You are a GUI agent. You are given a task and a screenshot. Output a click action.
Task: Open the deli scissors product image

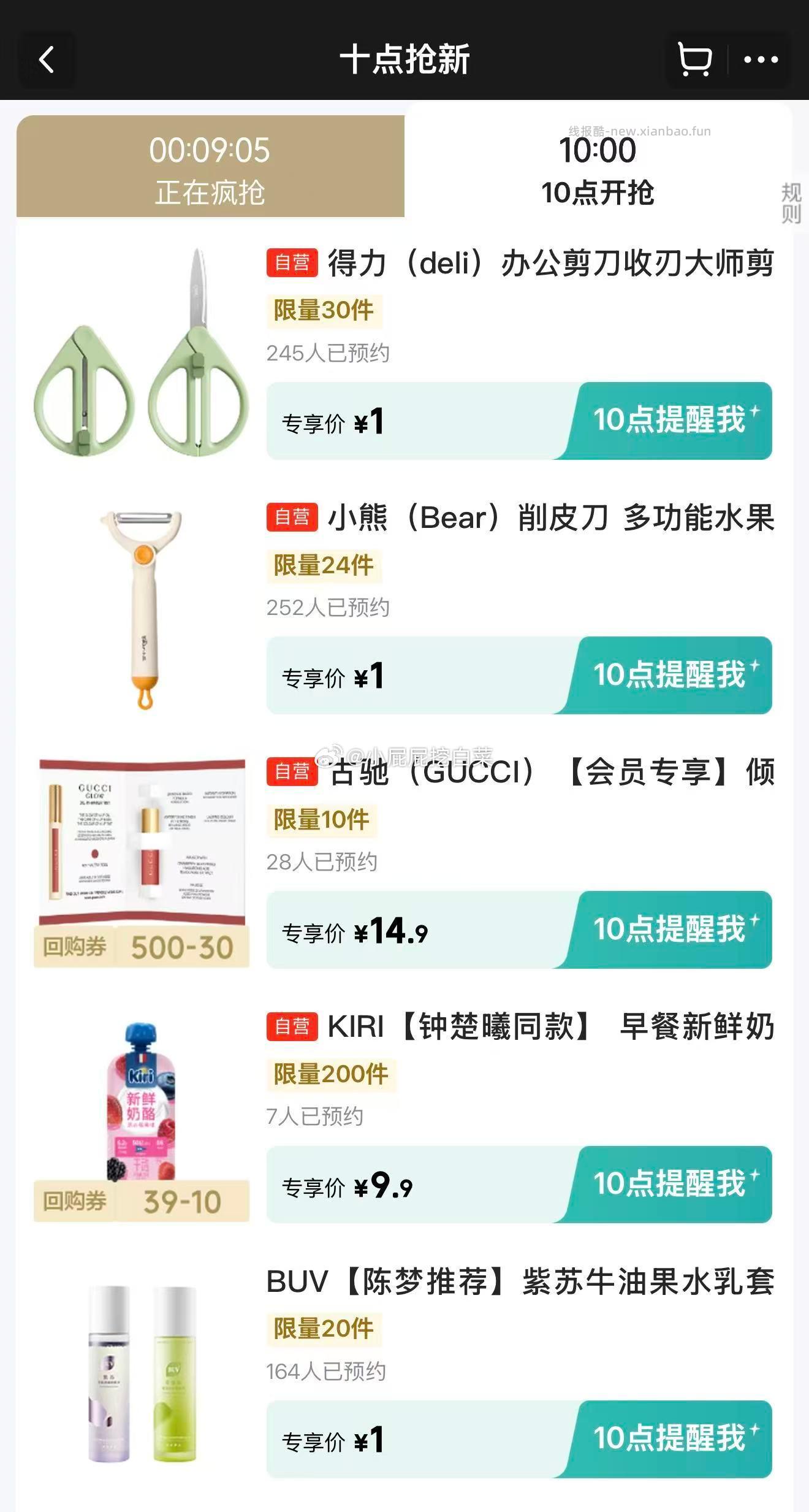pyautogui.click(x=140, y=356)
